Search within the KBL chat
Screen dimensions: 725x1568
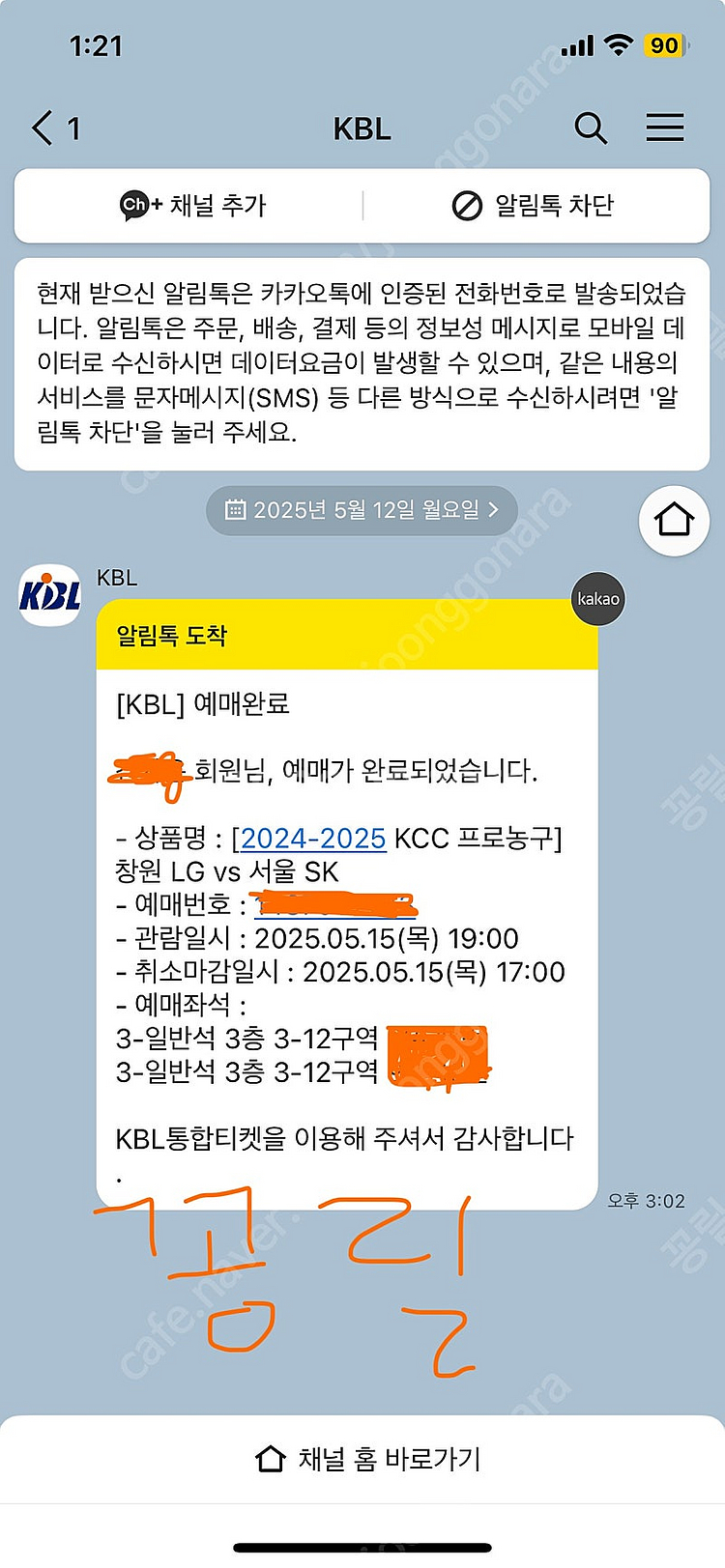pos(591,128)
